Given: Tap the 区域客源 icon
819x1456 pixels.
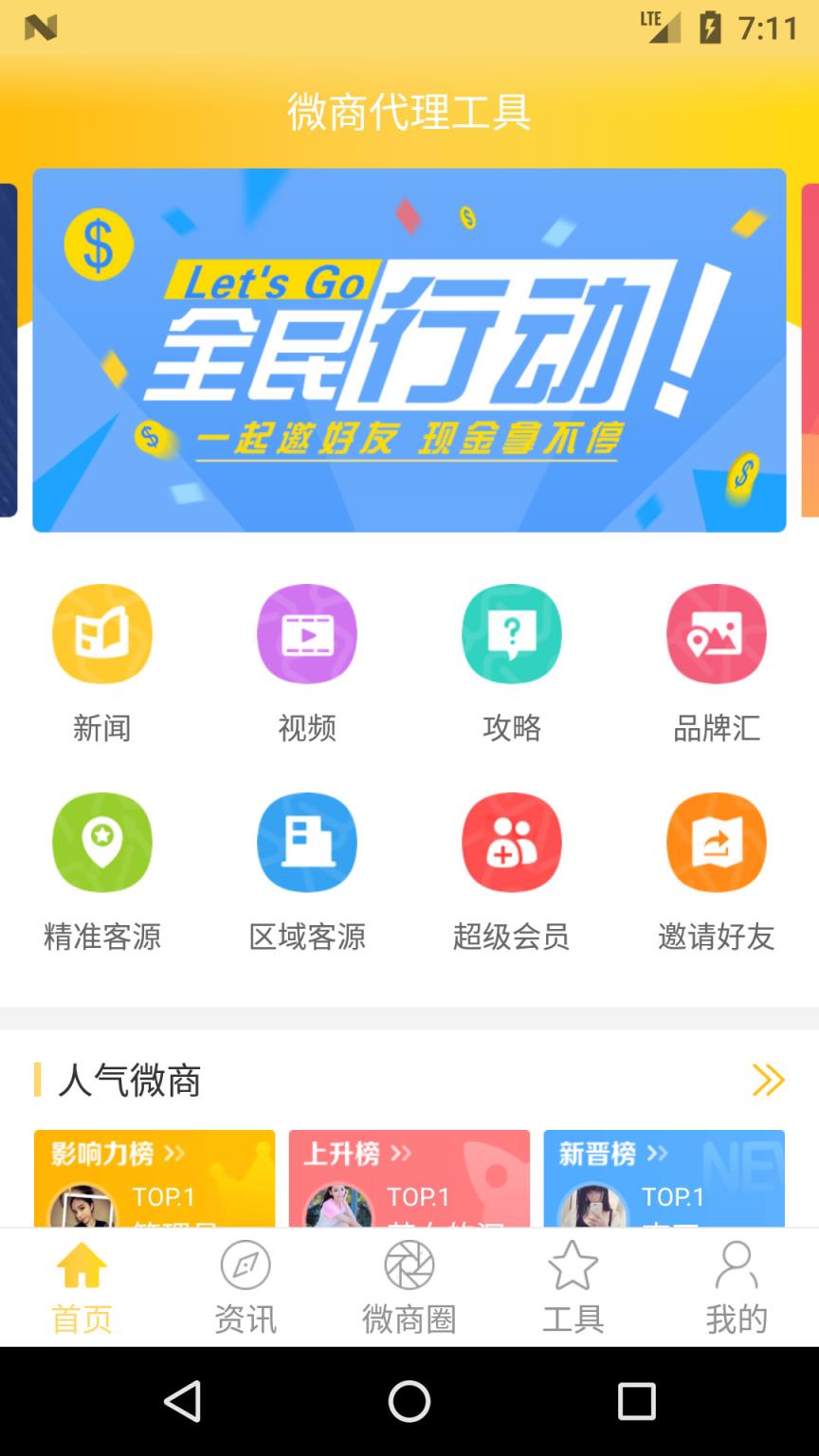Looking at the screenshot, I should tap(306, 842).
